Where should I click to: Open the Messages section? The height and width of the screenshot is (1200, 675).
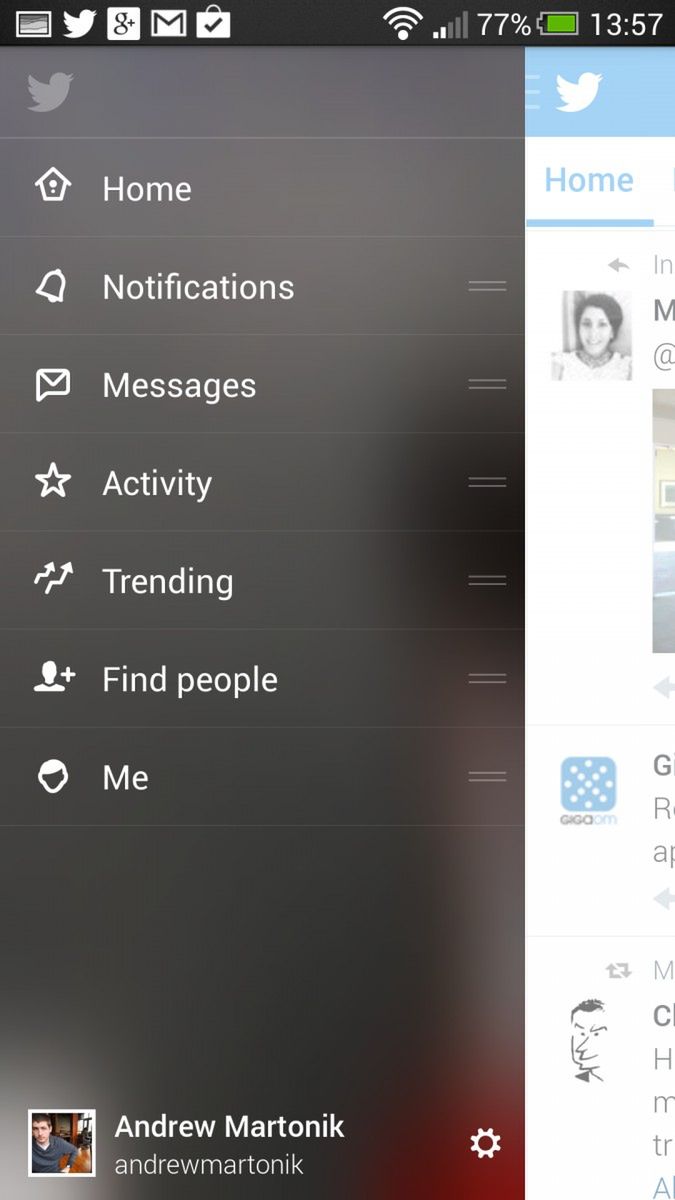179,385
